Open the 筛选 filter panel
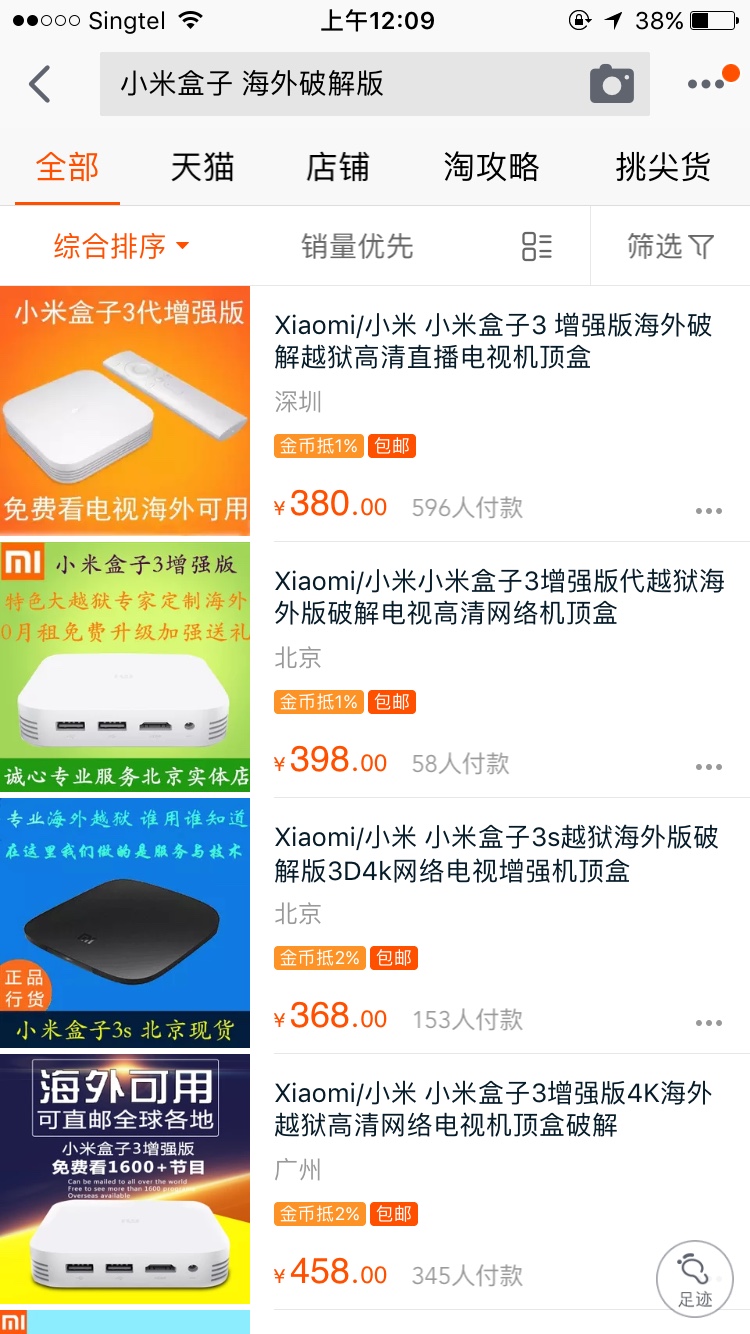Viewport: 750px width, 1334px height. (670, 246)
